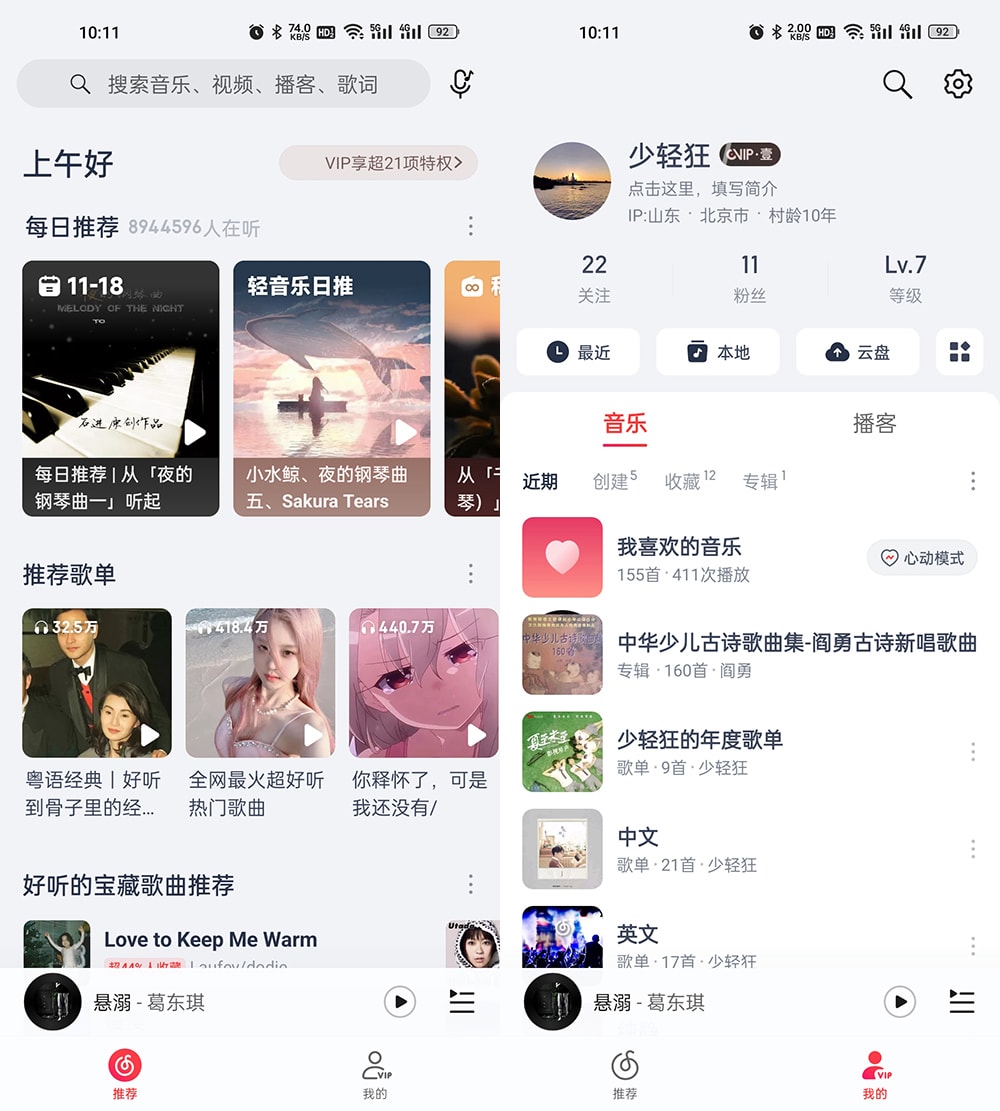Enable 心动模式

coord(921,558)
